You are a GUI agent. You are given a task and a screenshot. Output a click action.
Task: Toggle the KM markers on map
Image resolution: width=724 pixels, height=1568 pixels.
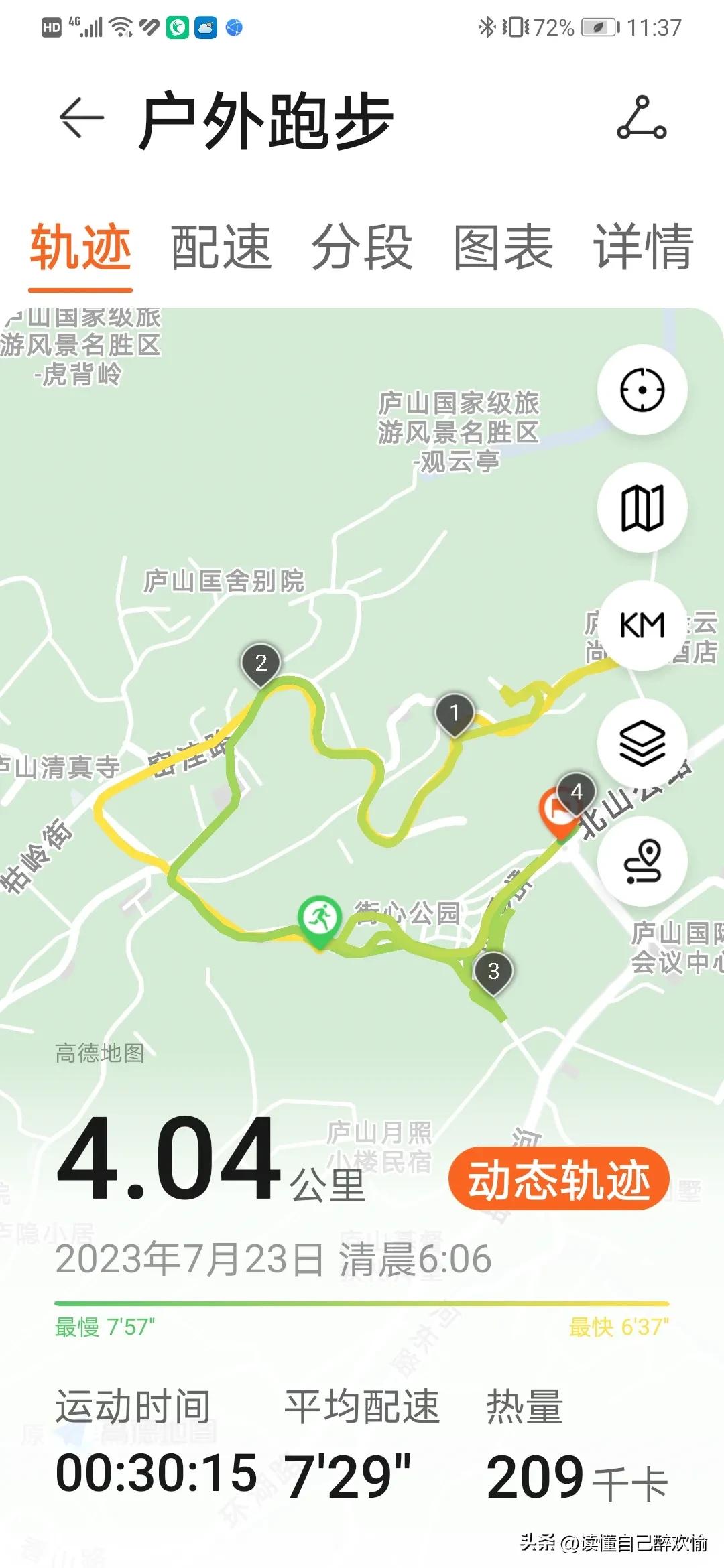642,625
